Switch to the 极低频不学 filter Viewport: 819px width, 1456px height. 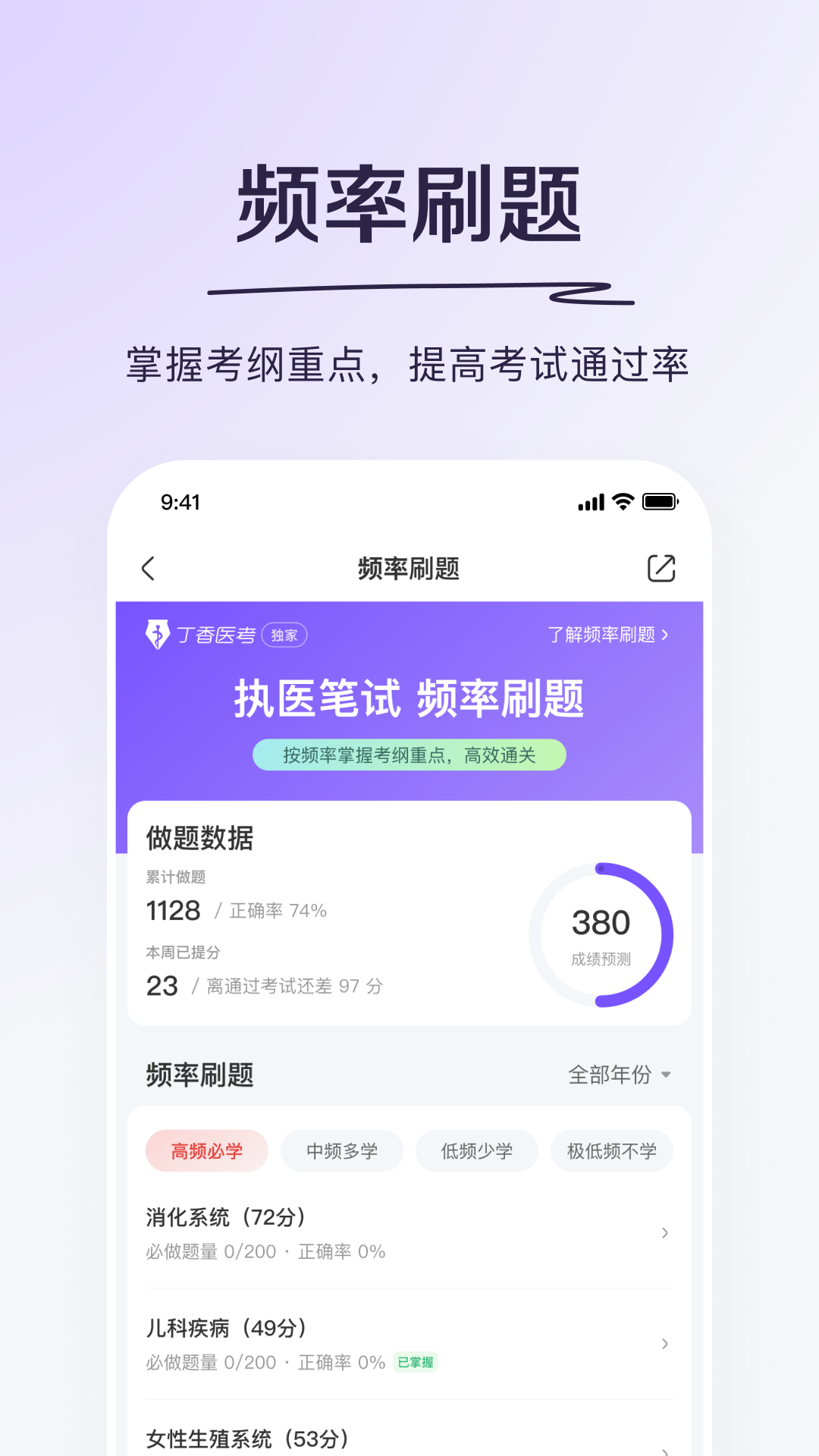pyautogui.click(x=612, y=1150)
